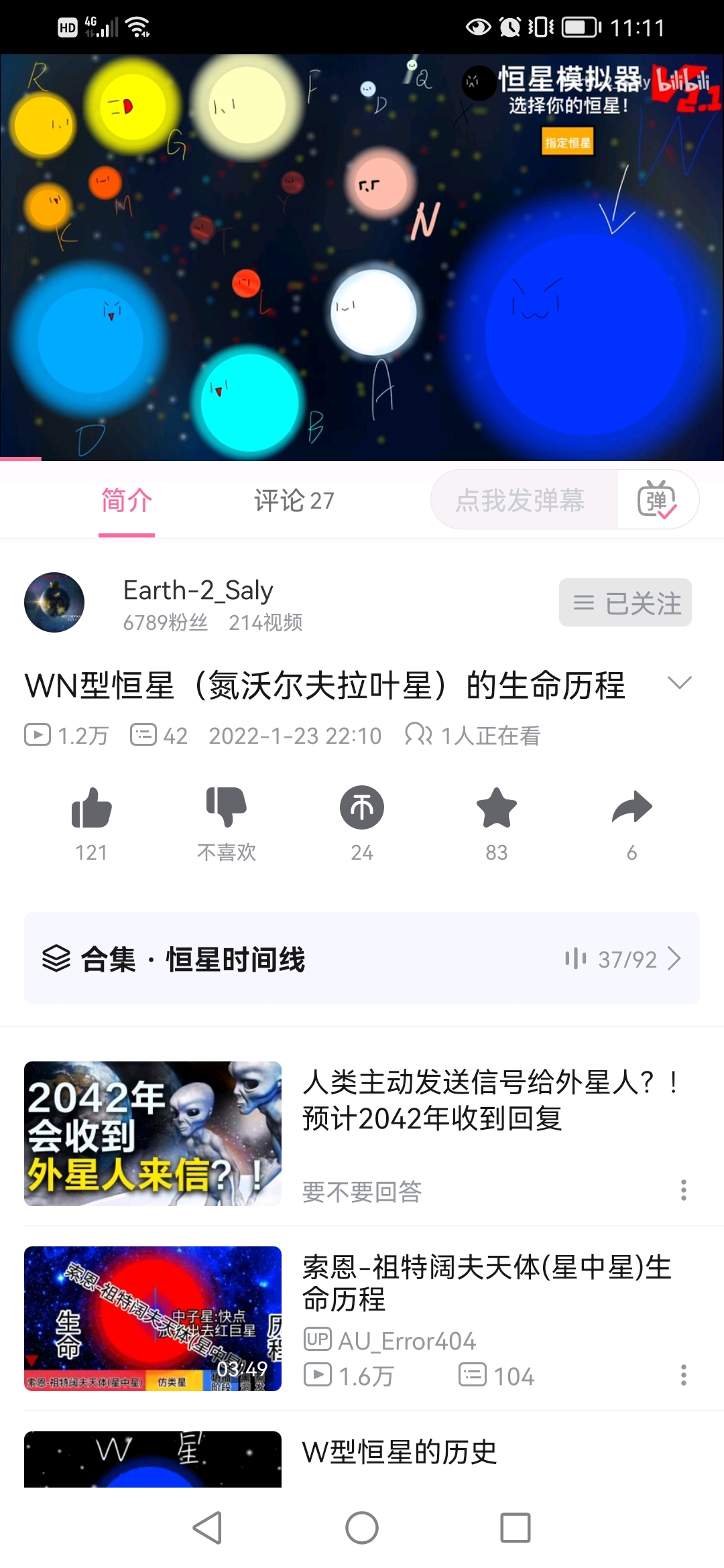Tap the 已关注 follow button
This screenshot has width=724, height=1568.
(625, 602)
